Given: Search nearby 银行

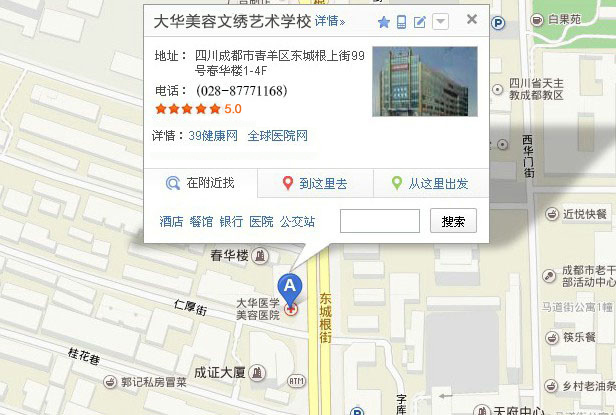Looking at the screenshot, I should tap(231, 222).
